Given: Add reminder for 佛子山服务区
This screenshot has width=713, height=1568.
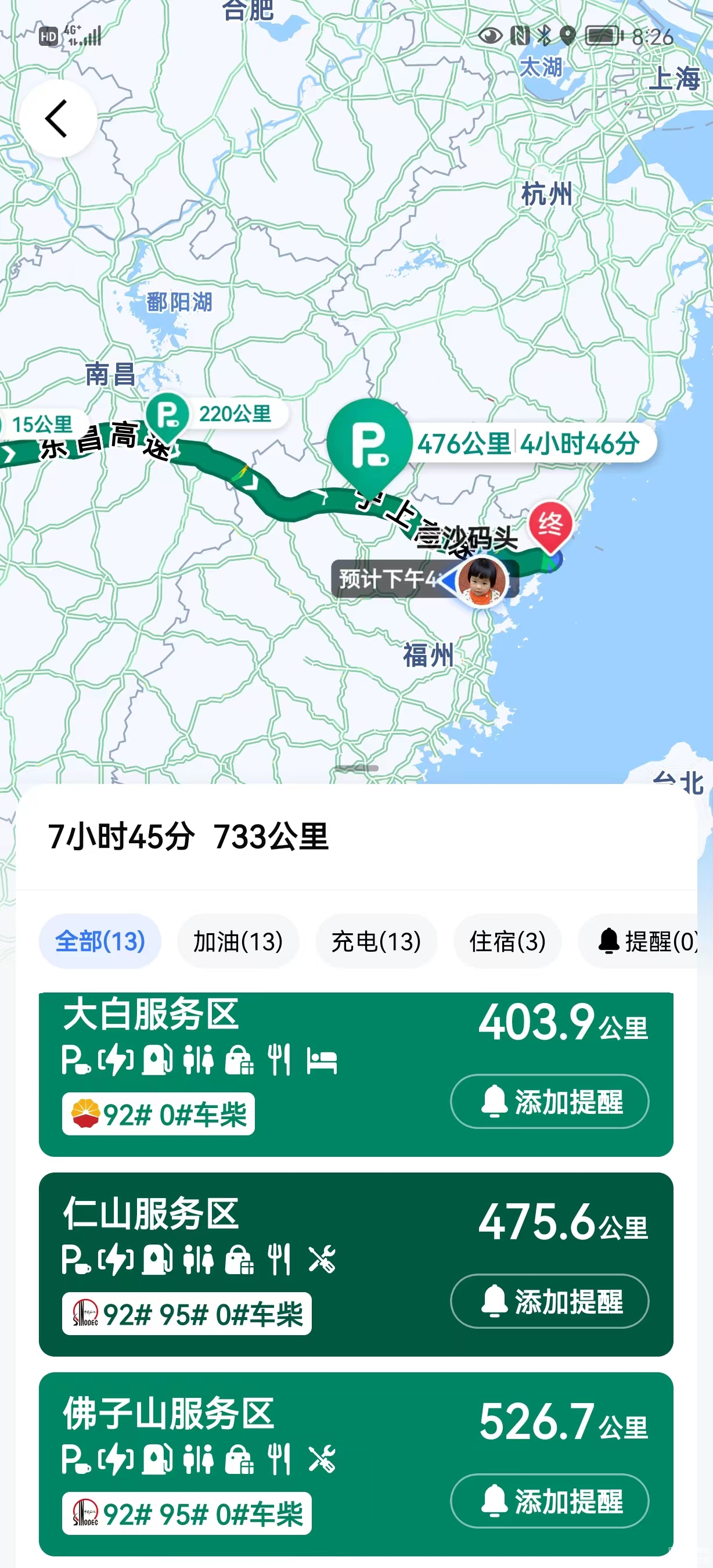Looking at the screenshot, I should pos(549,1501).
